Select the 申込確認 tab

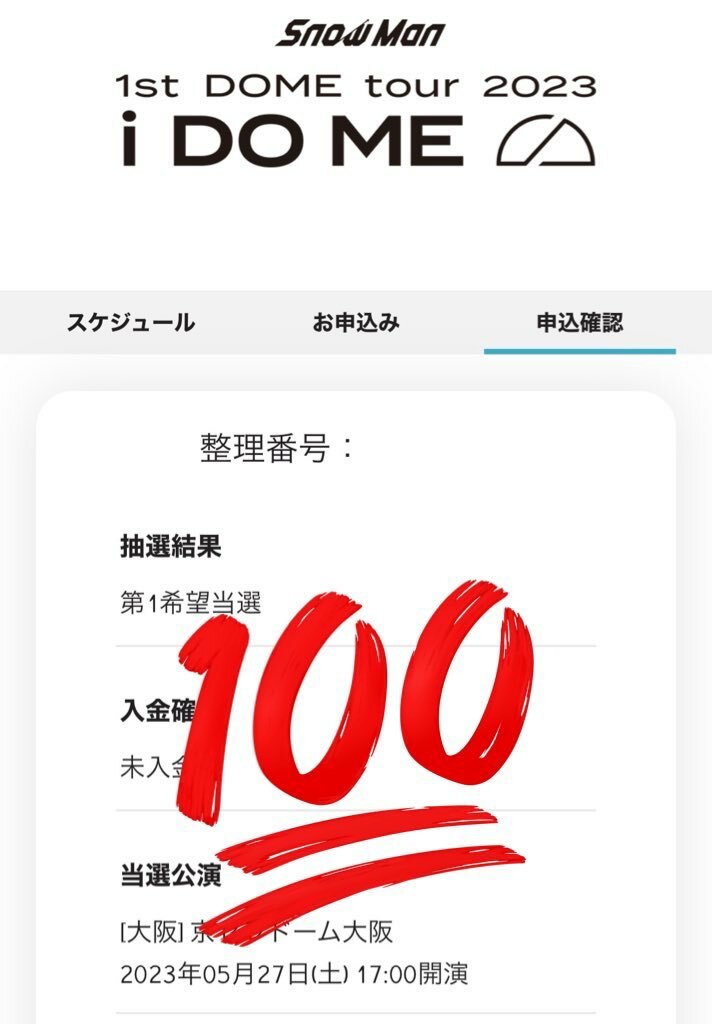pos(580,323)
